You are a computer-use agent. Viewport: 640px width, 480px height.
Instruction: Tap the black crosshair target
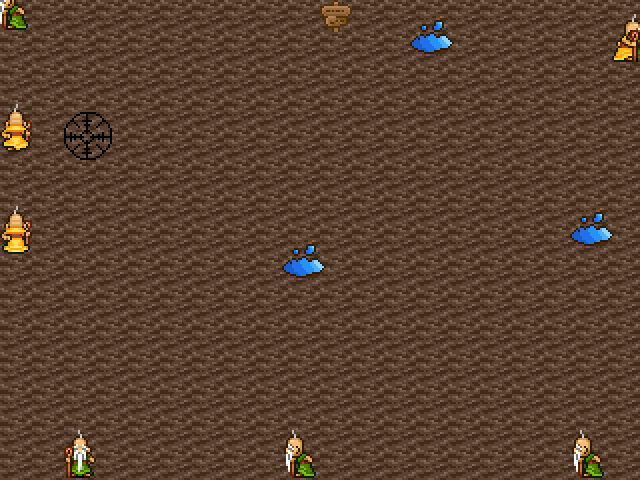tap(88, 135)
